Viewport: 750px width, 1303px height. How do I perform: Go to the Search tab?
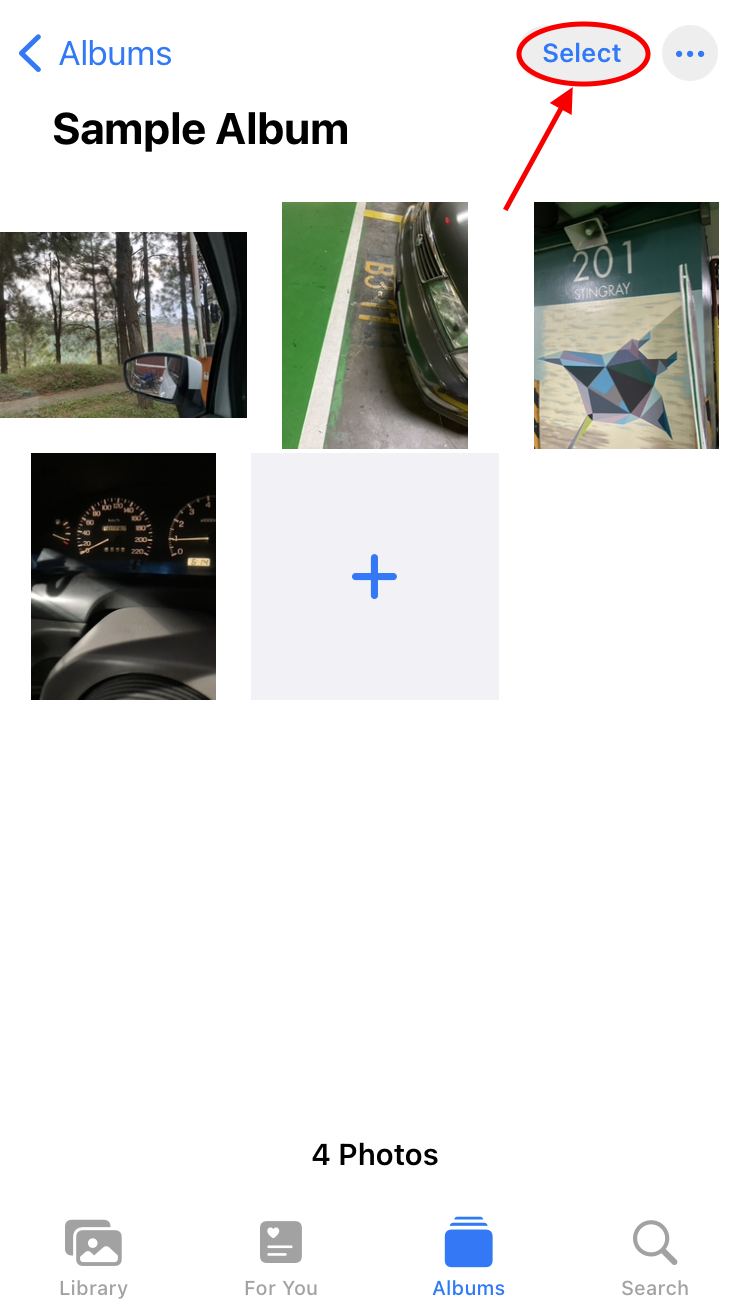click(655, 1258)
